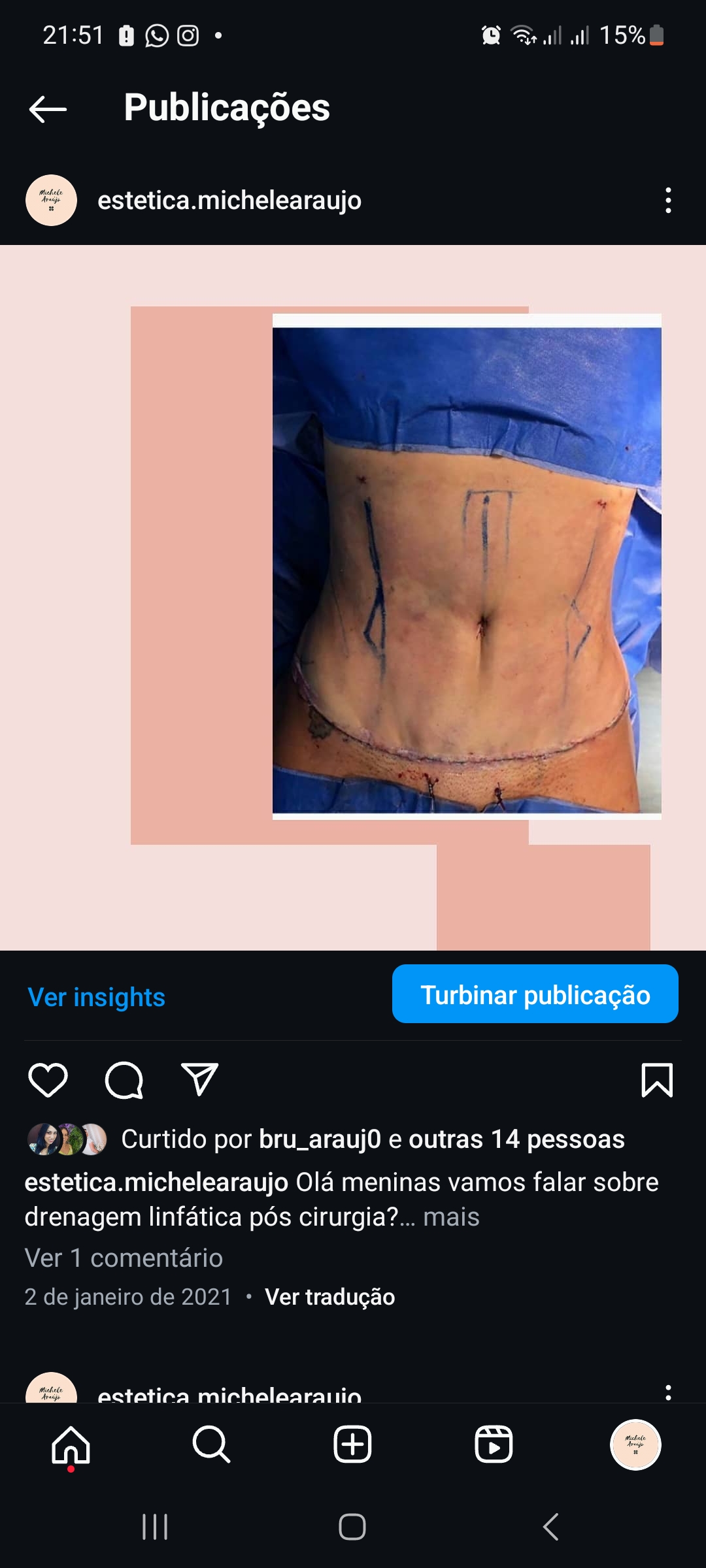The height and width of the screenshot is (1568, 706).
Task: Open comments with the speech bubble icon
Action: pos(124,1080)
